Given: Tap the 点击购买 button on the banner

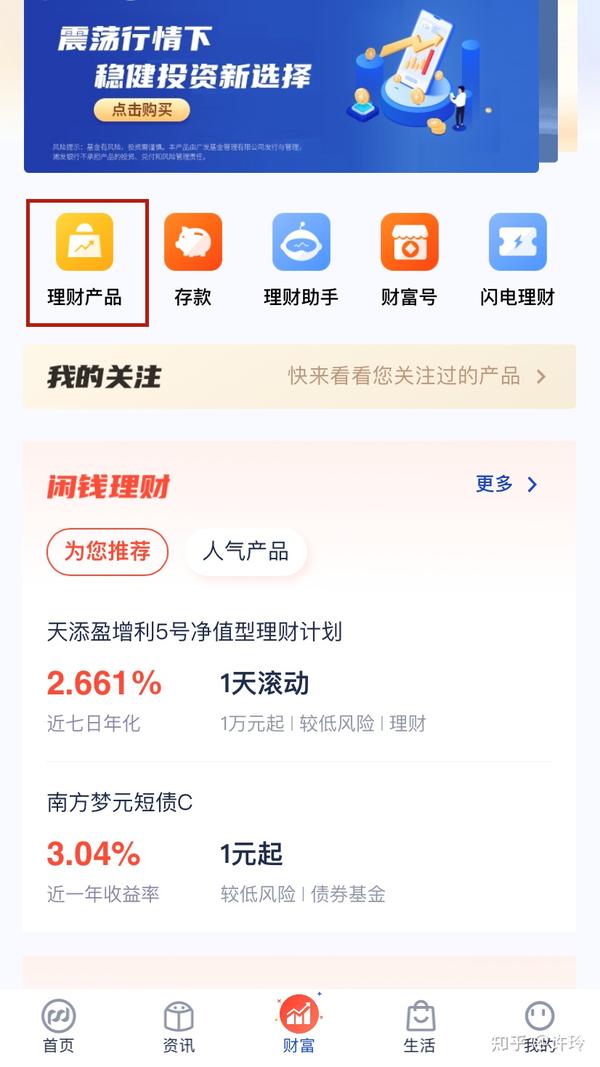Looking at the screenshot, I should pos(141,110).
